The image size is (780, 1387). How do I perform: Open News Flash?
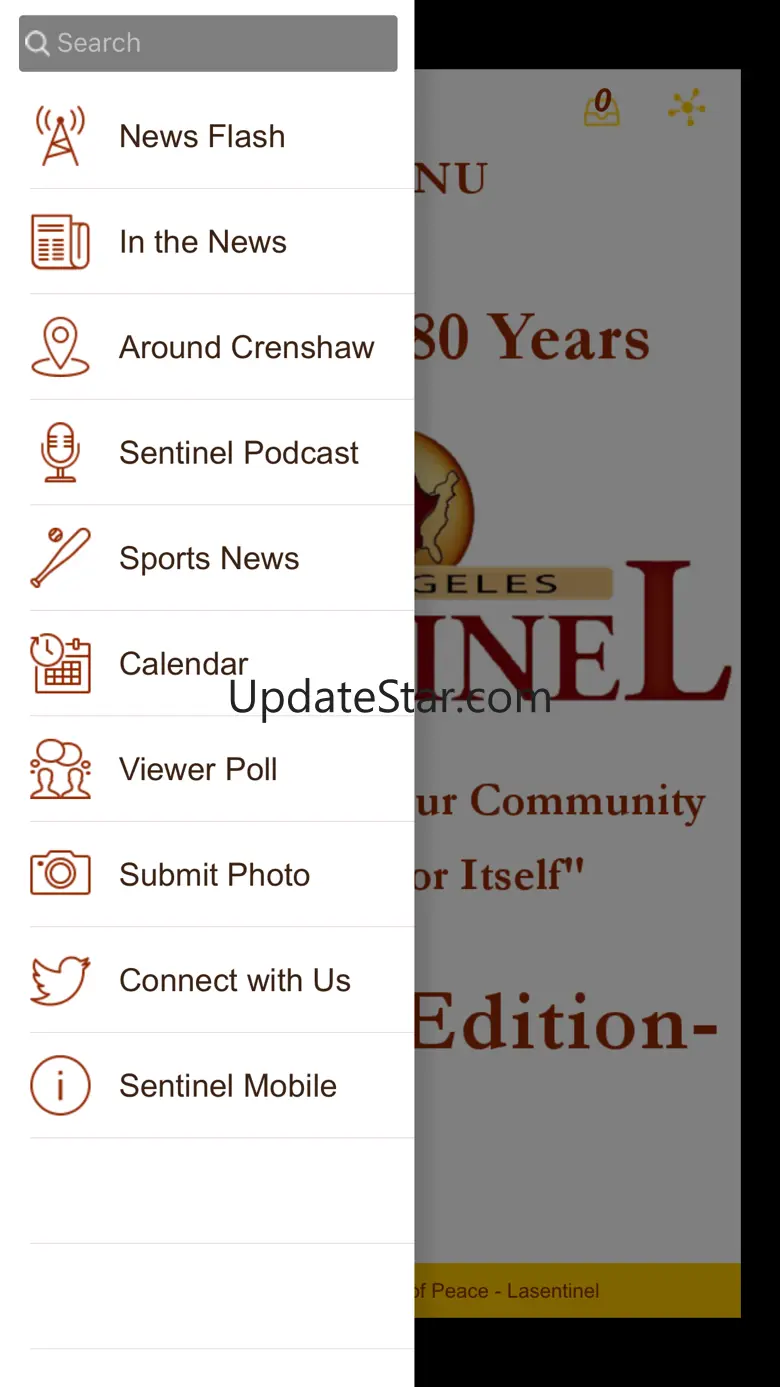[207, 136]
